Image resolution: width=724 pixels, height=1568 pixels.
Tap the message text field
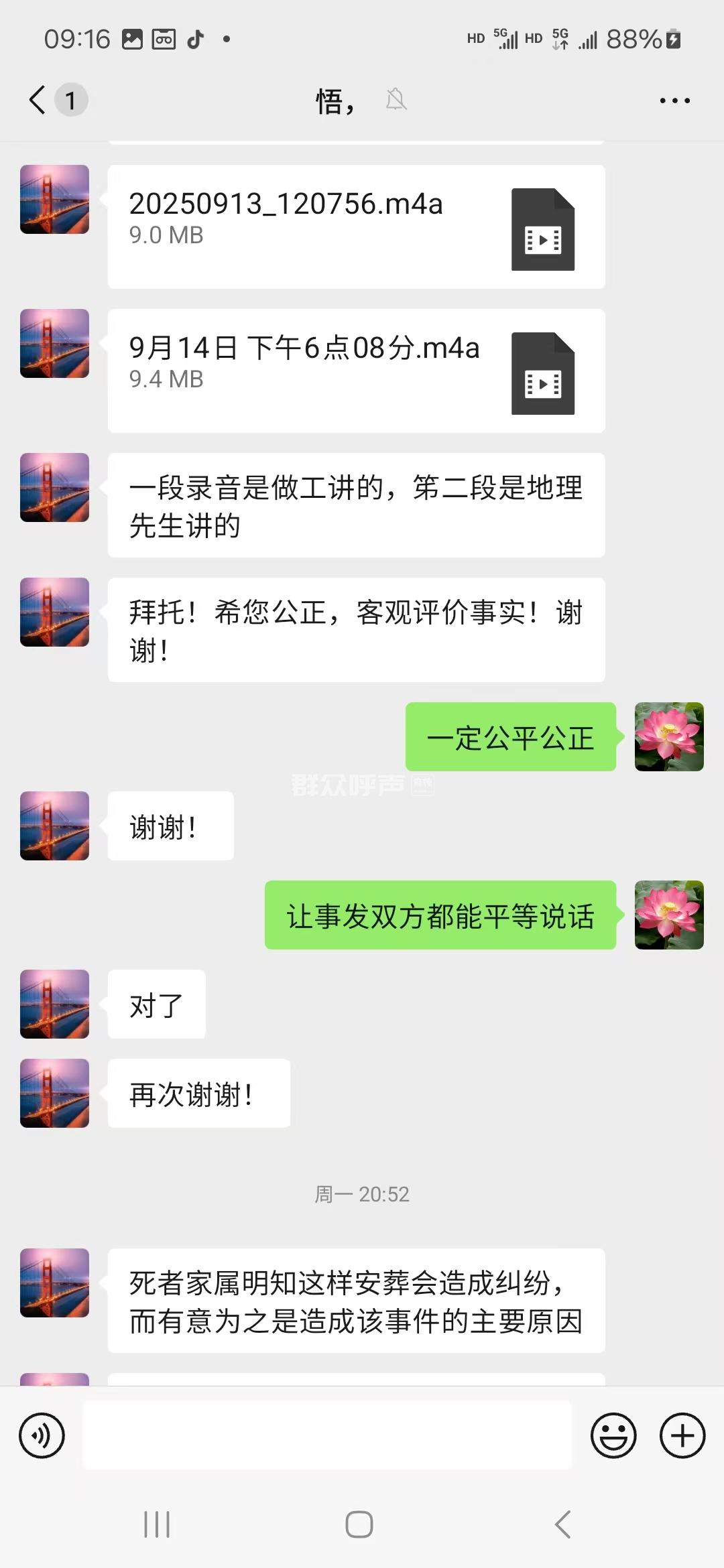(x=327, y=1435)
